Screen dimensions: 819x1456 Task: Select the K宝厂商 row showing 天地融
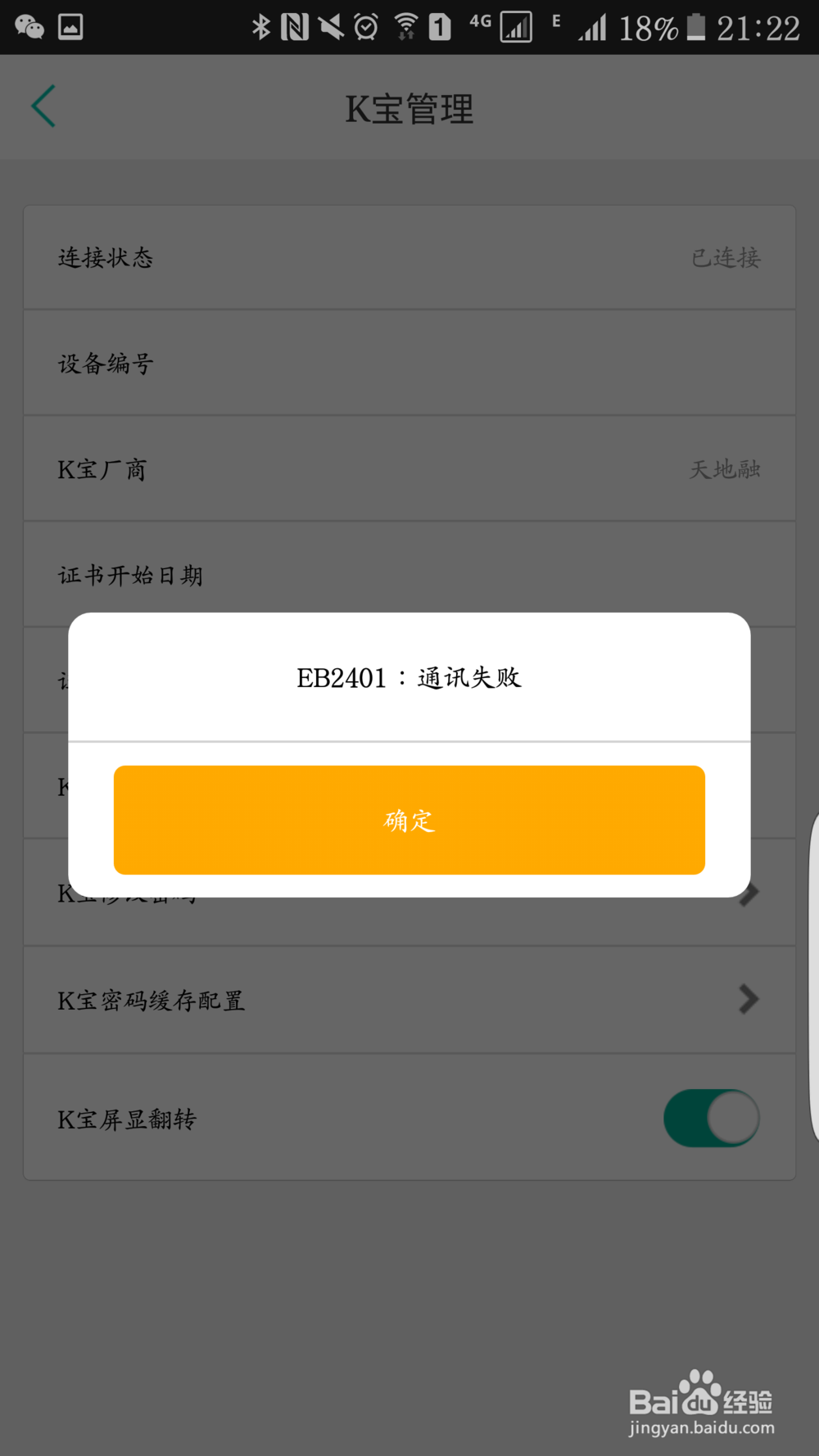(x=409, y=469)
